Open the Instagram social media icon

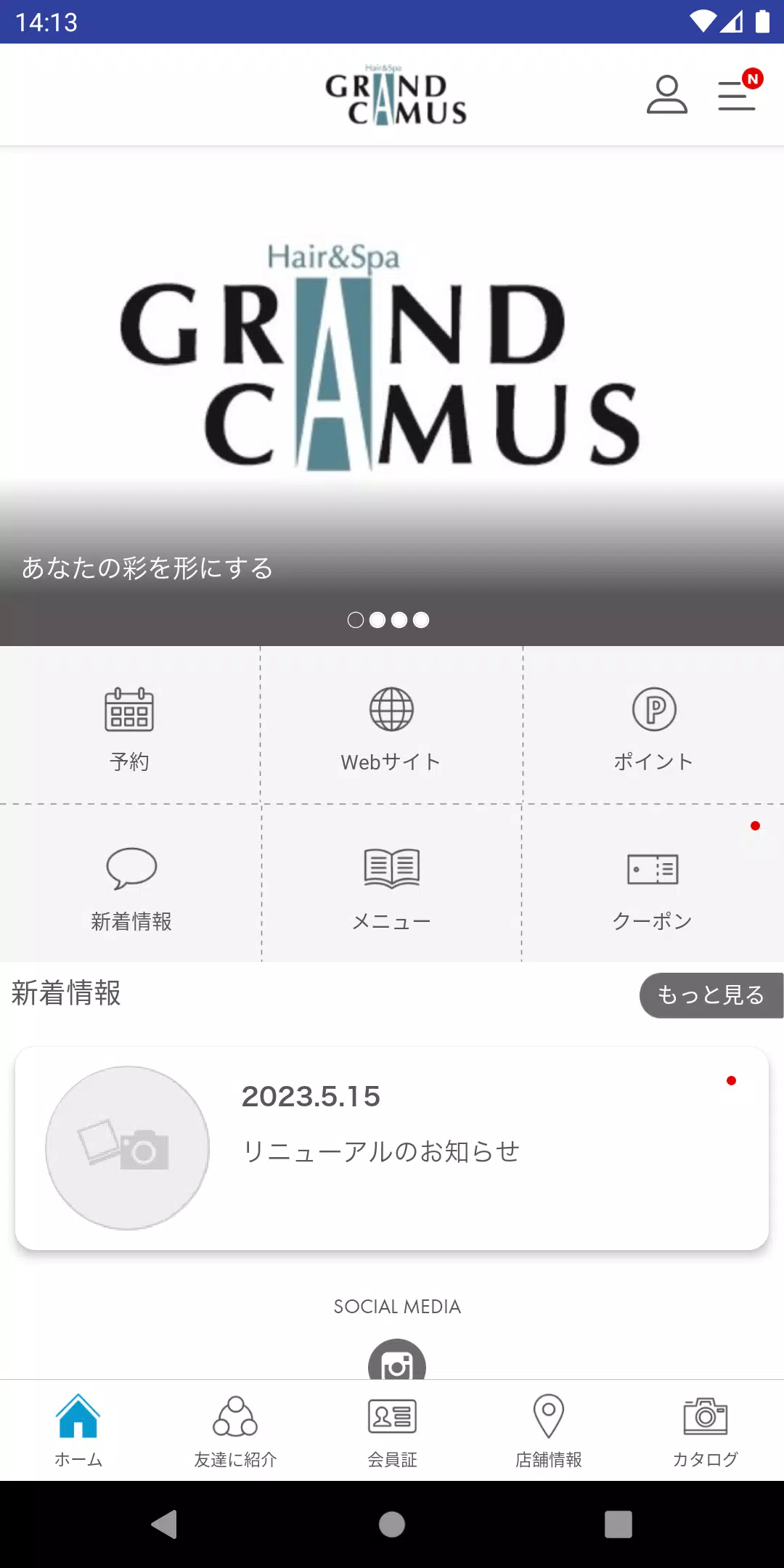(396, 1362)
